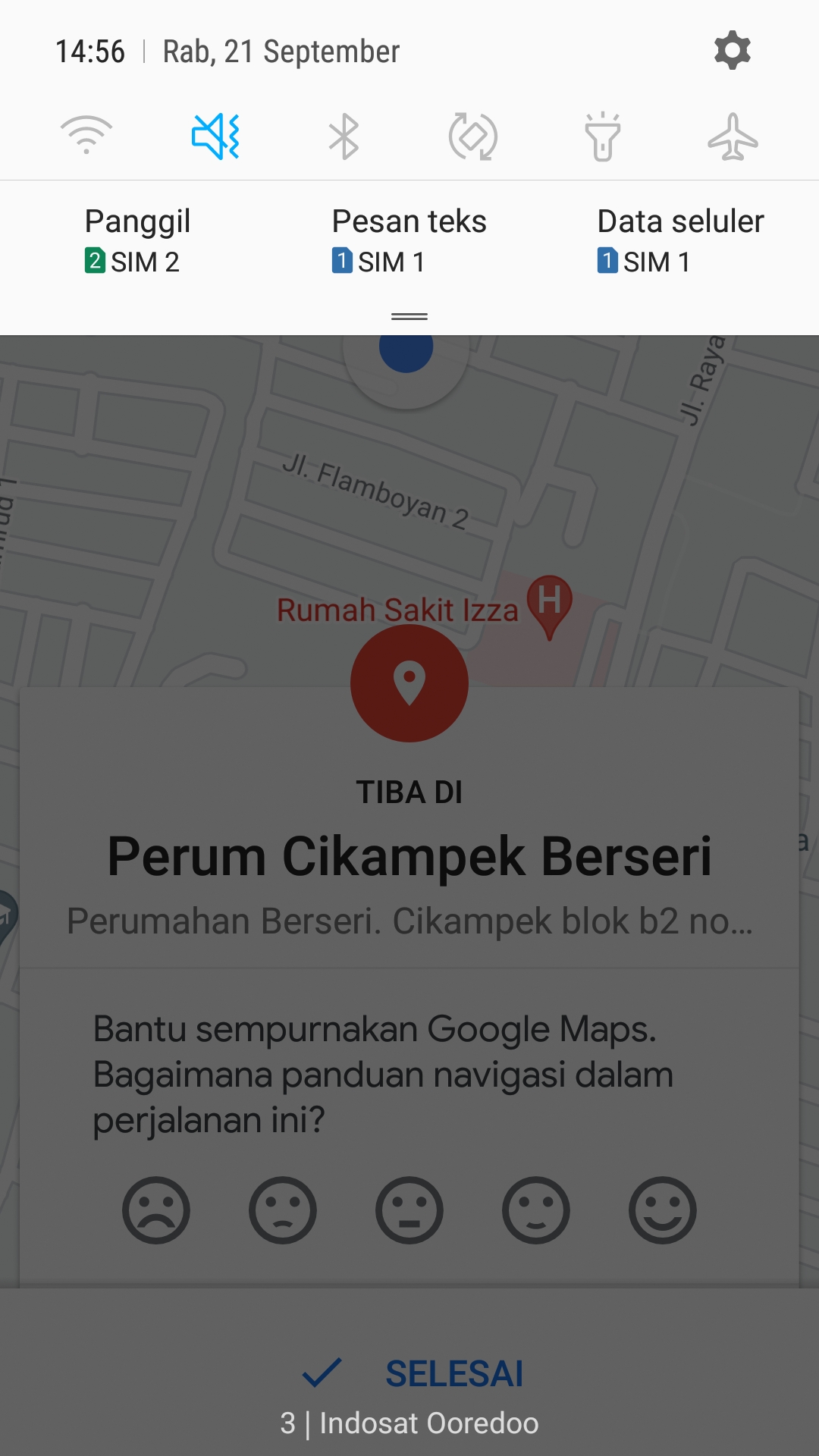Rate navigation with the big smile face
Image resolution: width=819 pixels, height=1456 pixels.
pos(663,1210)
